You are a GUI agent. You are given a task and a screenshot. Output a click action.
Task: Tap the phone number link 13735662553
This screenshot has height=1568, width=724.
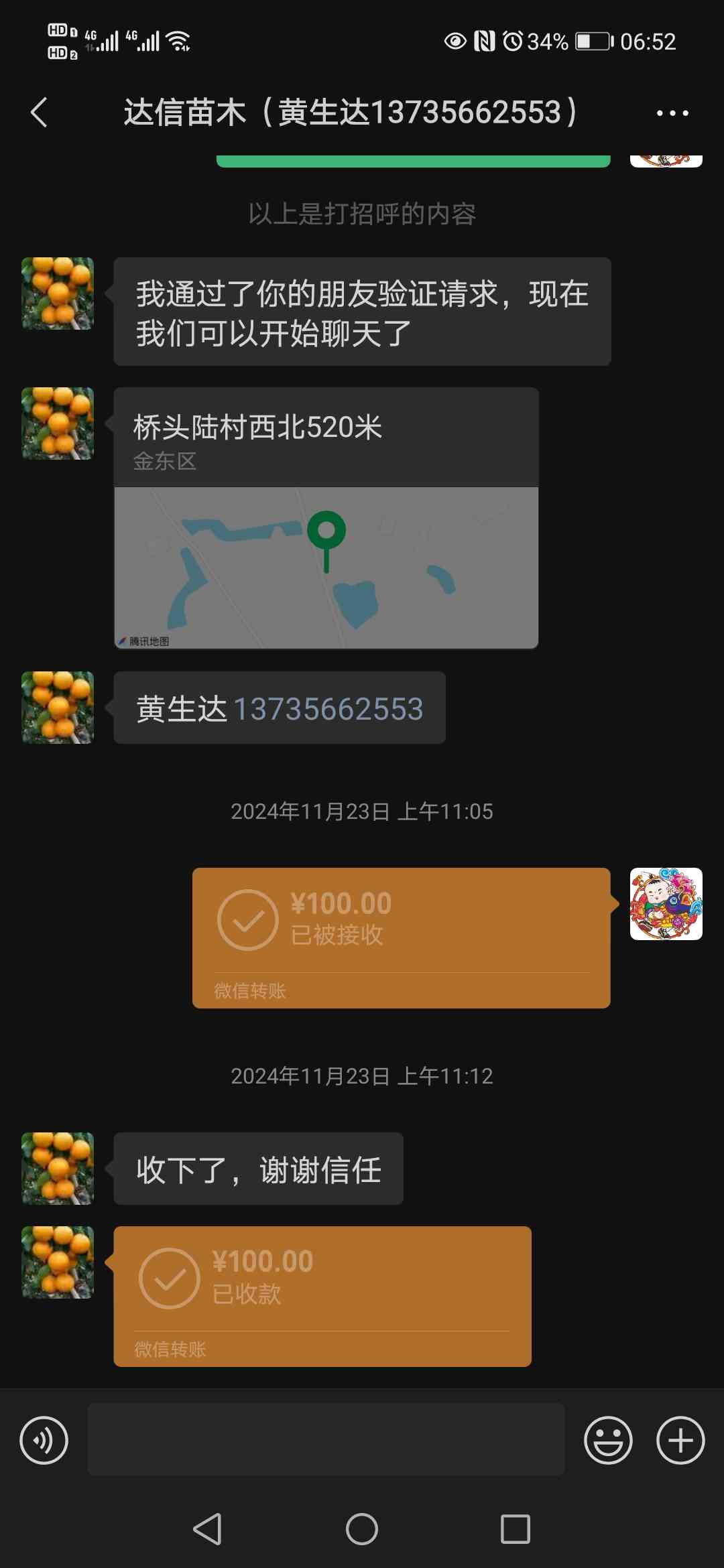328,708
